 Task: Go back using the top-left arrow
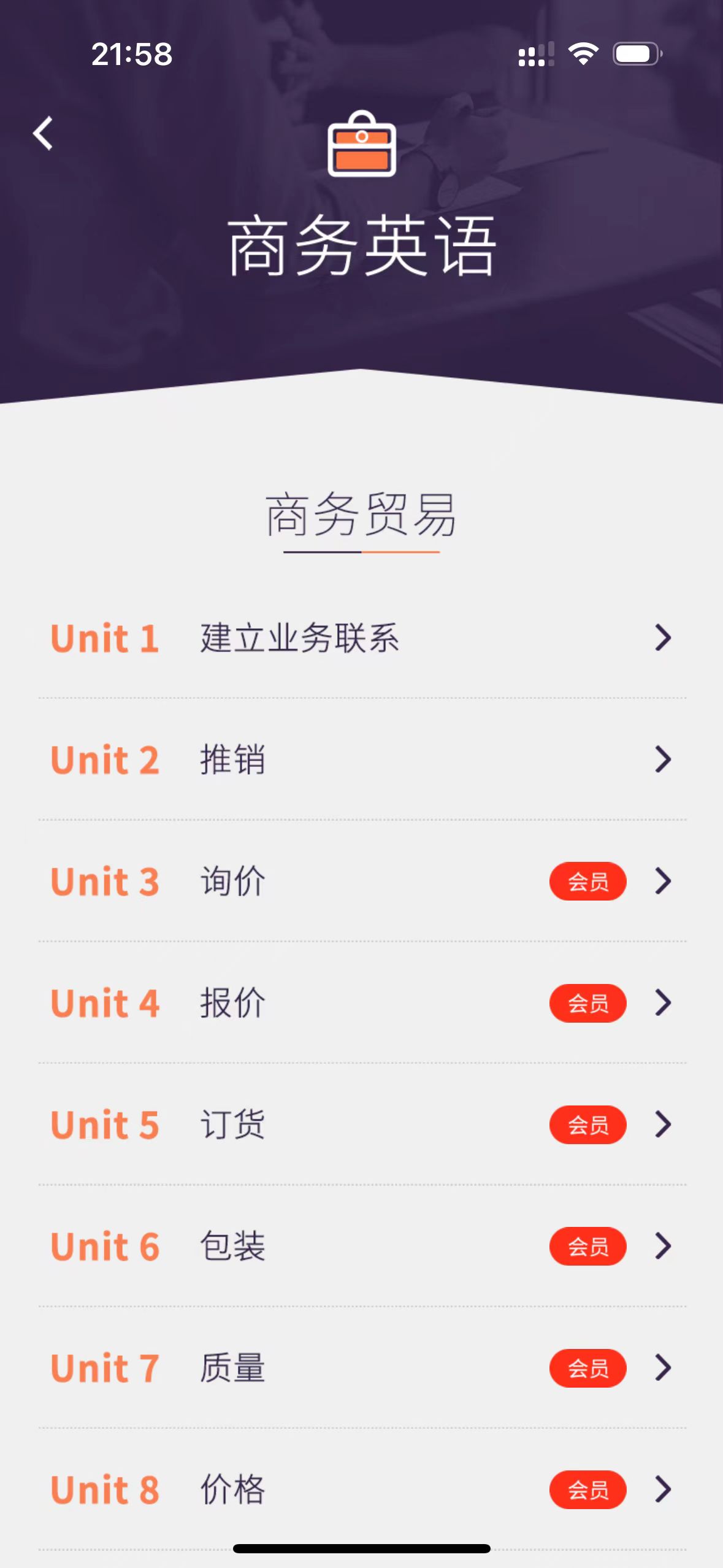pyautogui.click(x=43, y=133)
